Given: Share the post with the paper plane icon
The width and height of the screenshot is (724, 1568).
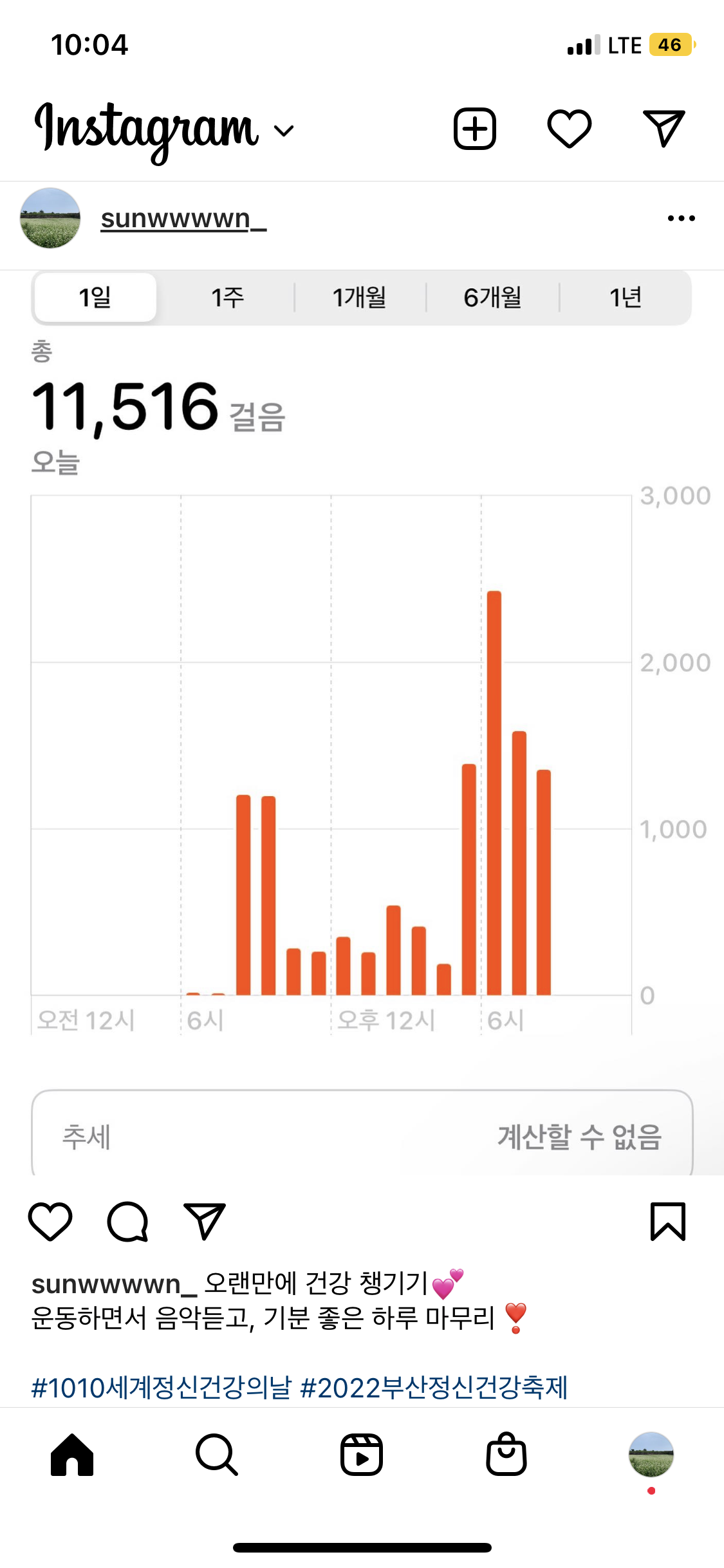Looking at the screenshot, I should tap(205, 1221).
